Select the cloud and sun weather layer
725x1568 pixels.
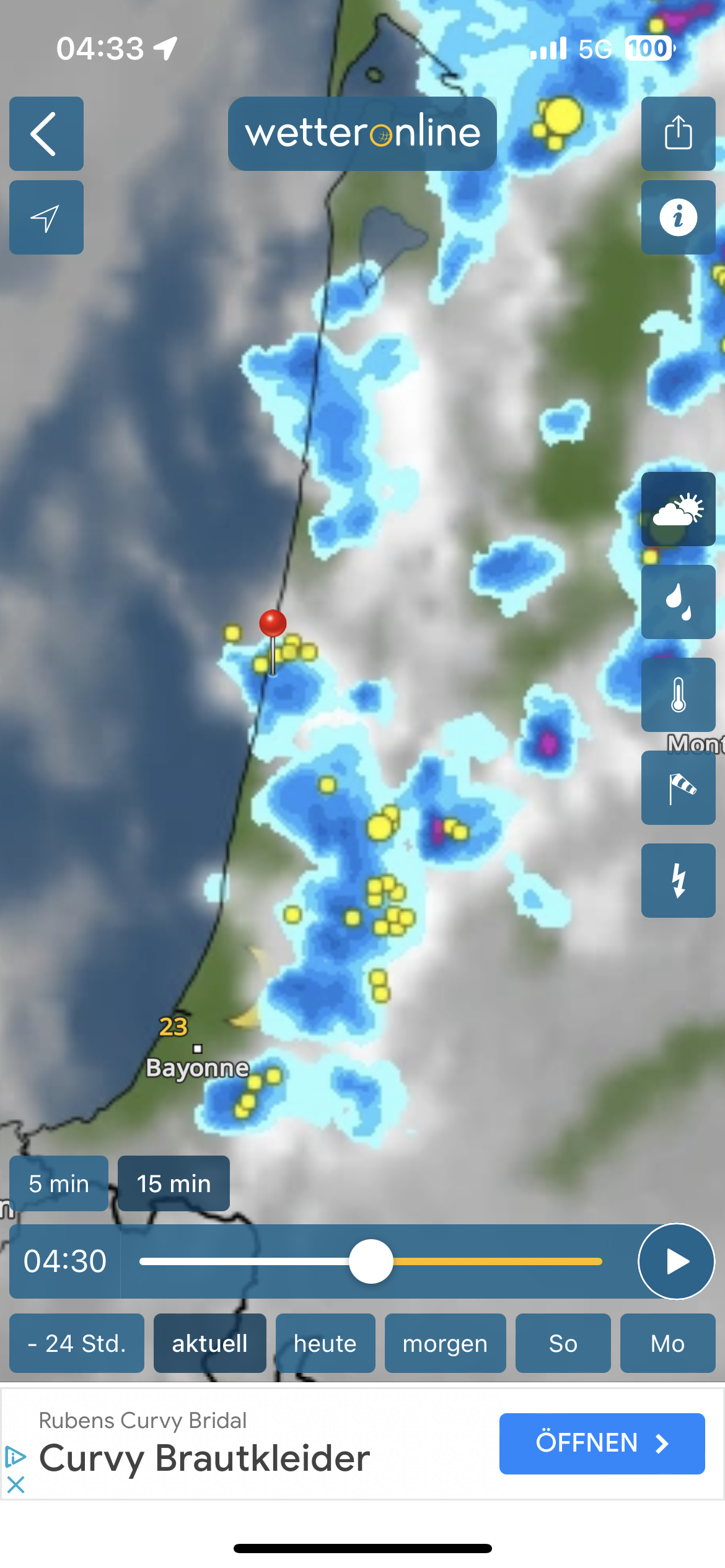pos(678,509)
